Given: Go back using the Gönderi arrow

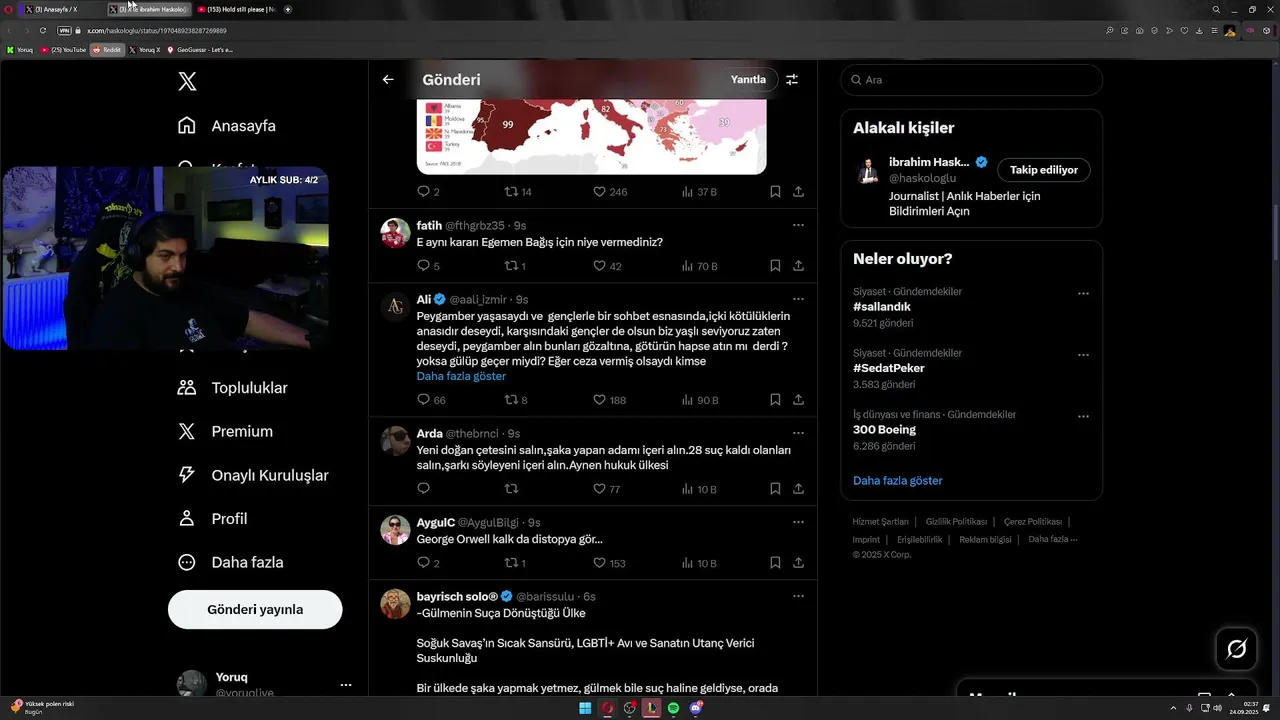Looking at the screenshot, I should [x=388, y=80].
